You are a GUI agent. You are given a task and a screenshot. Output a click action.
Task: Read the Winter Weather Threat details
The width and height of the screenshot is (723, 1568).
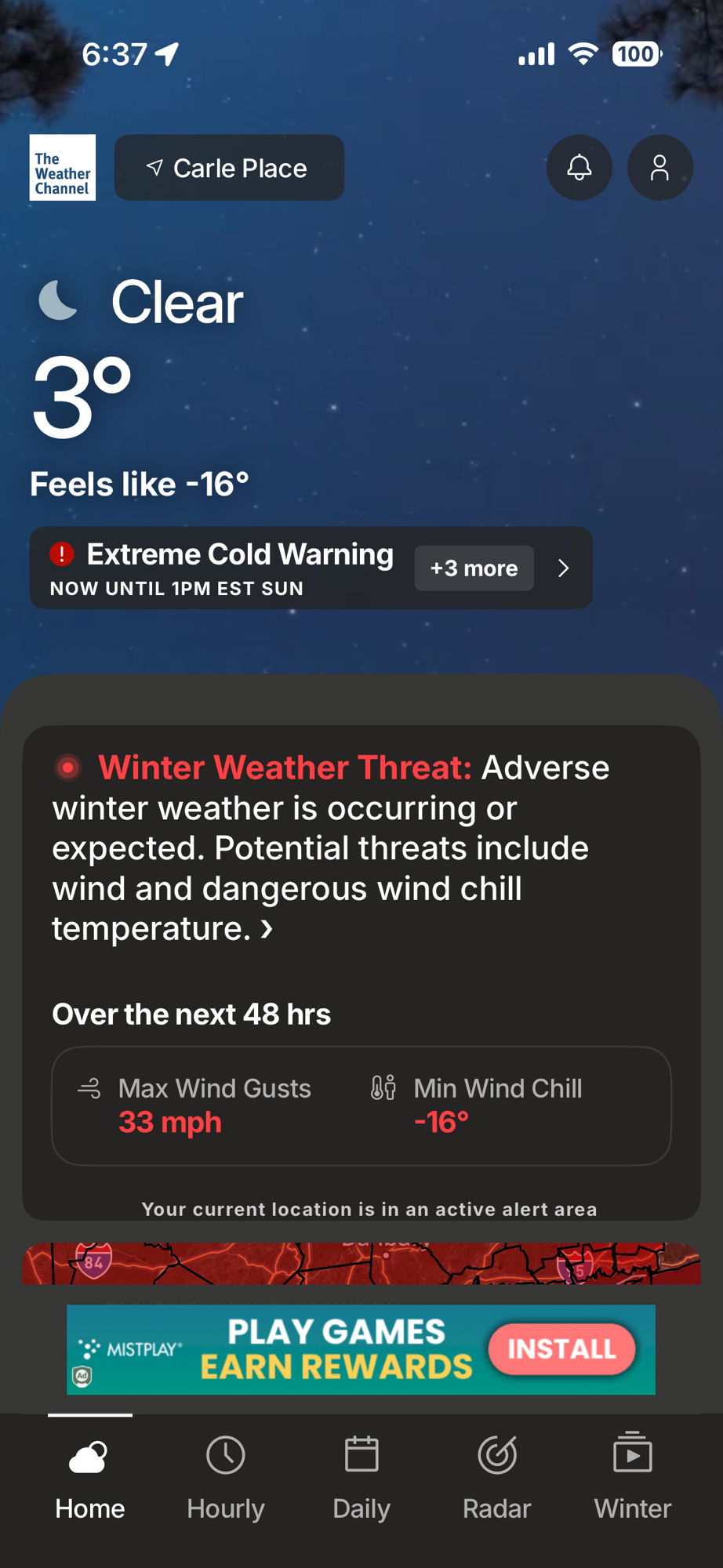329,847
